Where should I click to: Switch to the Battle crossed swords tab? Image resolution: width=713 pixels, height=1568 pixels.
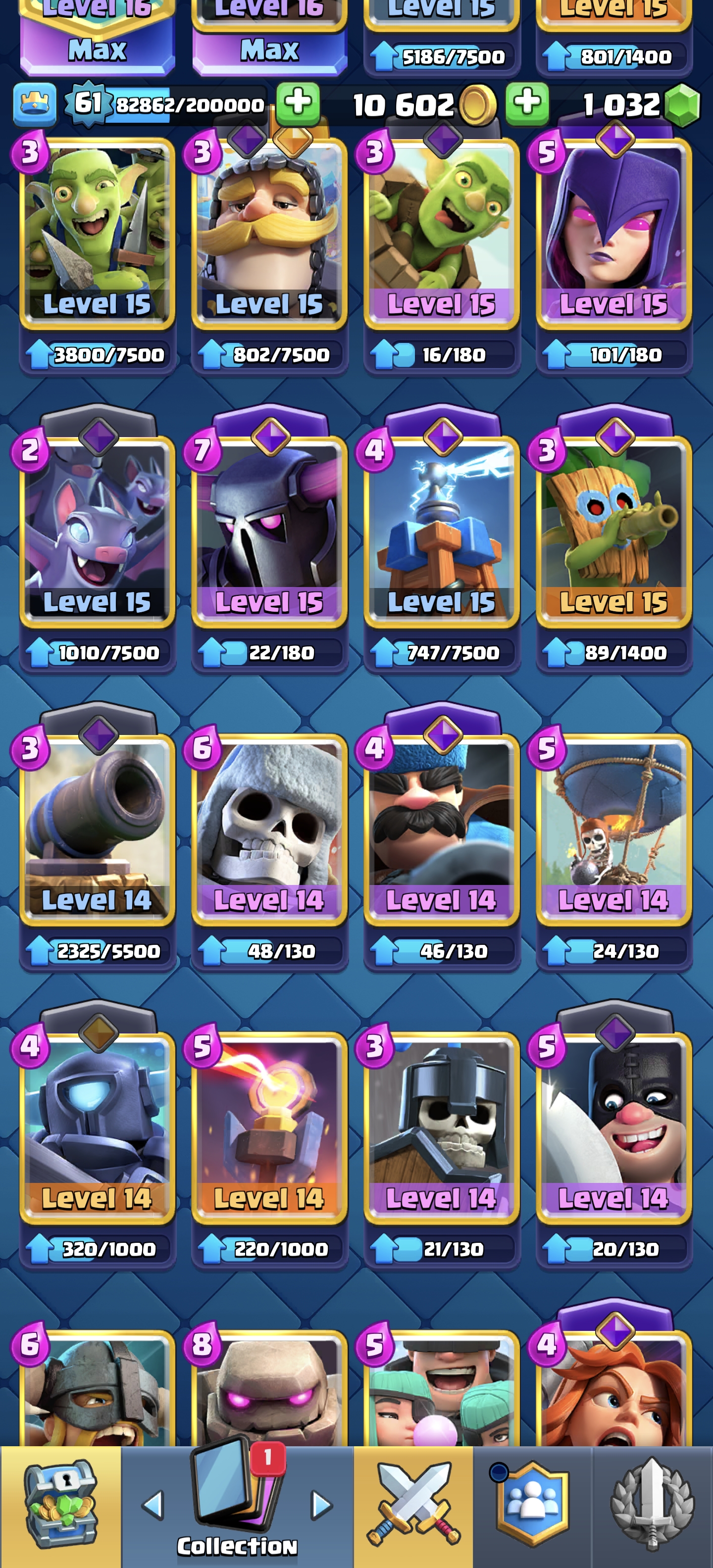pyautogui.click(x=413, y=1505)
